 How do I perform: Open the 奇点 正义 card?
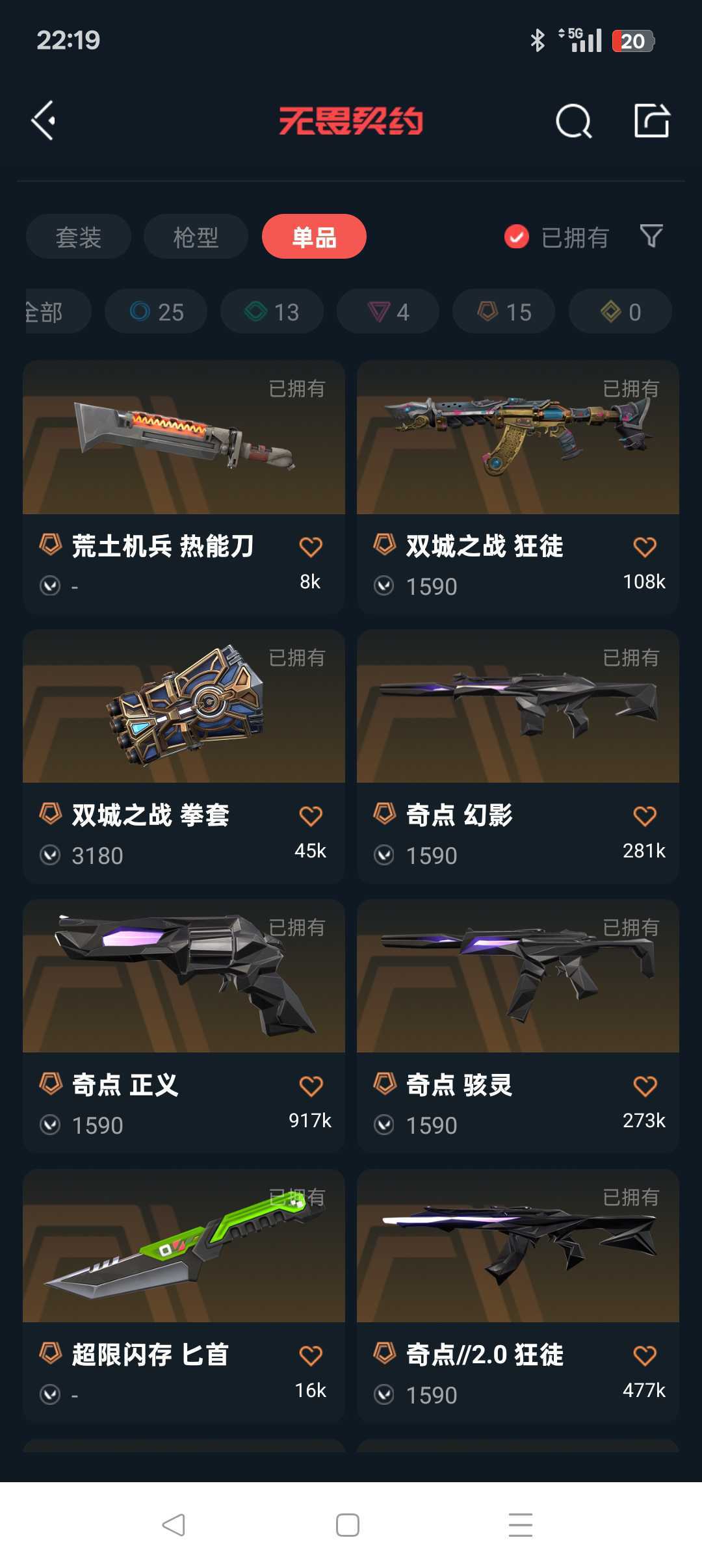pyautogui.click(x=184, y=1026)
